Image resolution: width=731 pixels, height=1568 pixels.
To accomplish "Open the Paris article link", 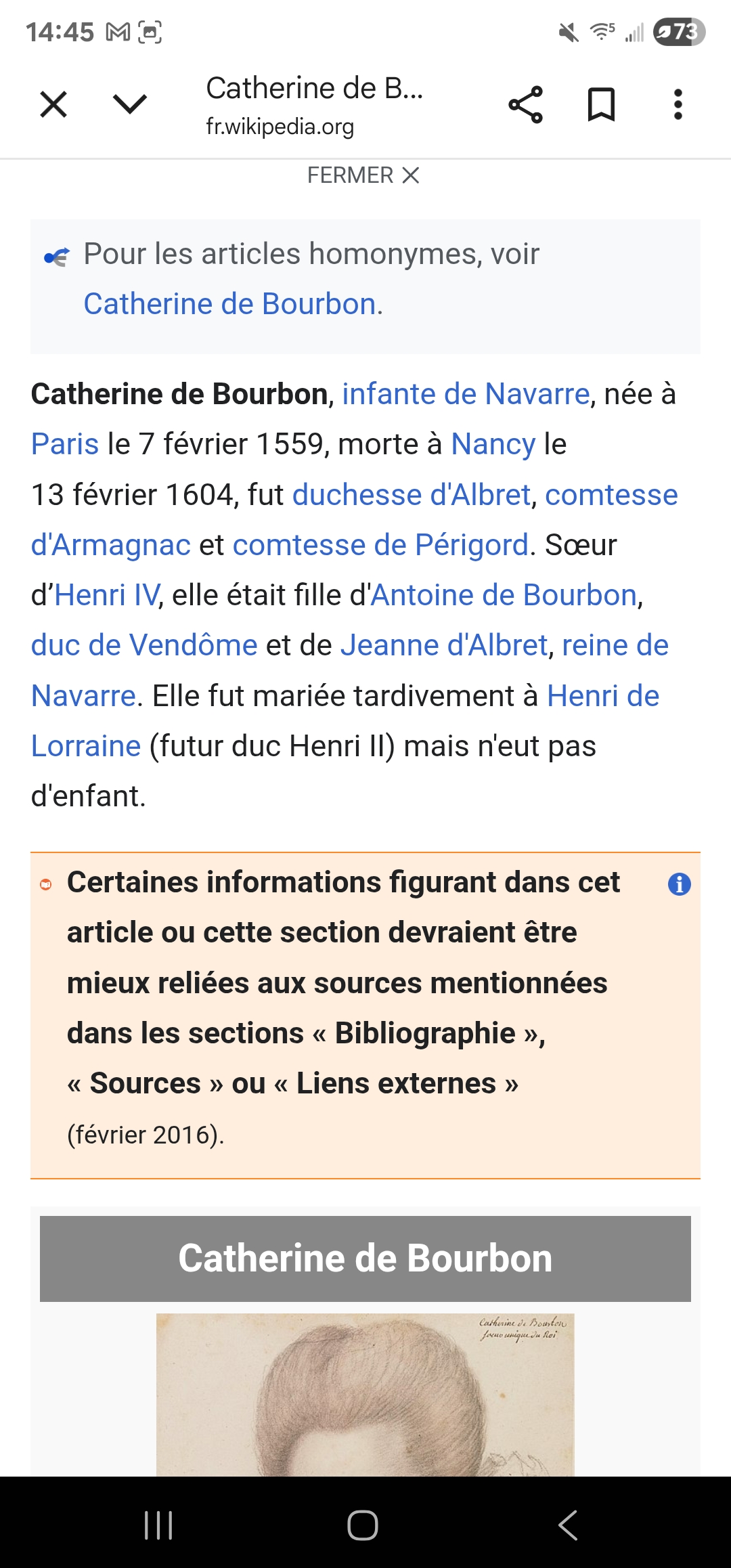I will (65, 444).
